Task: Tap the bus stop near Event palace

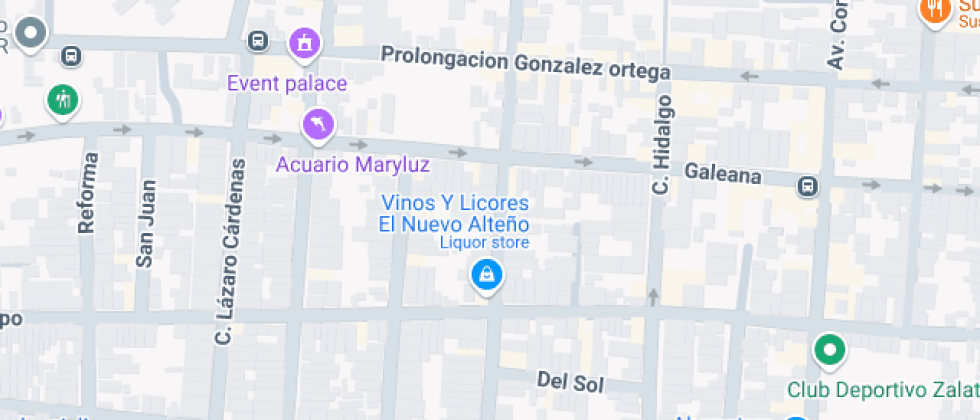Action: 257,41
